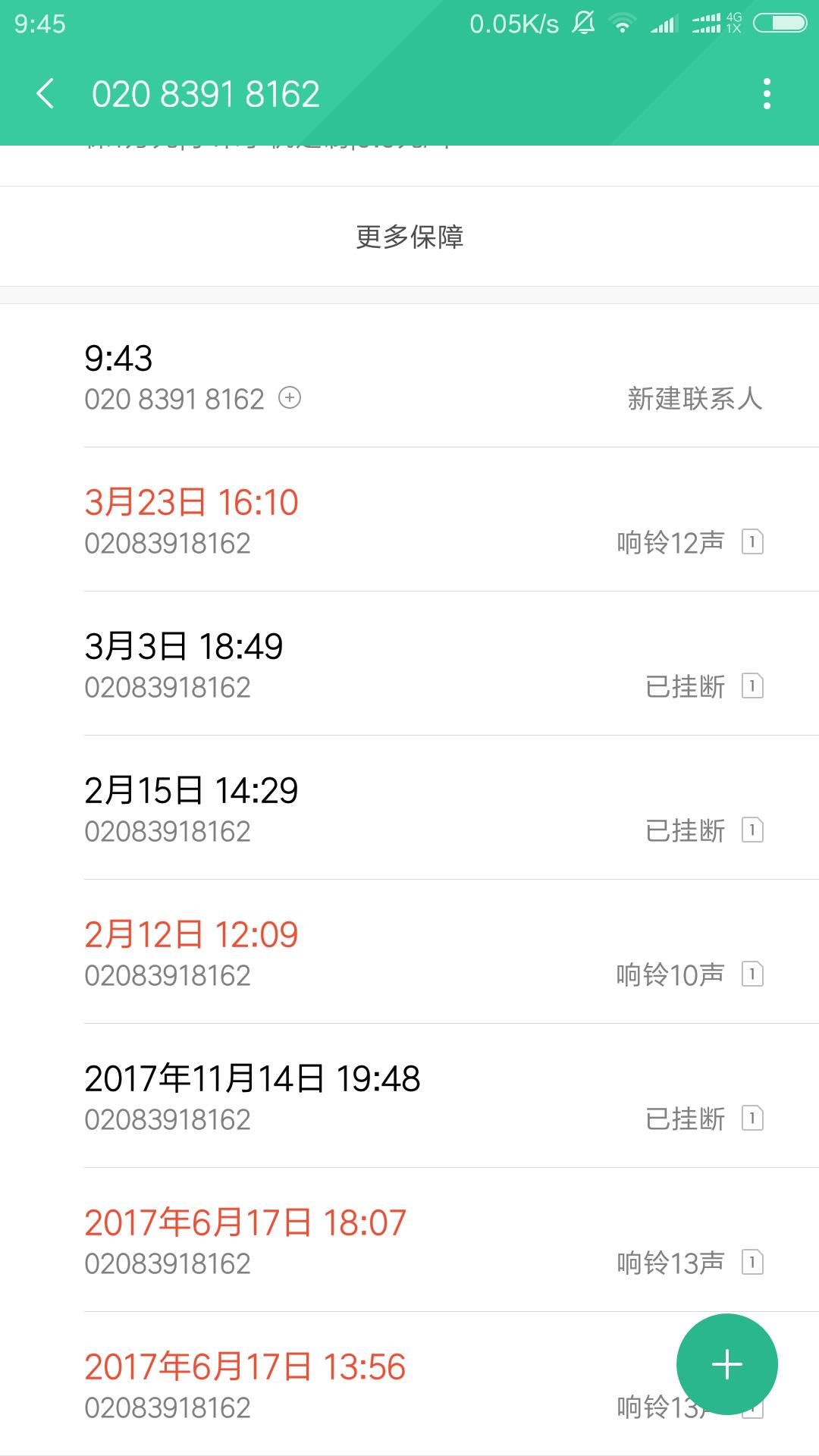Go back using the header arrow
This screenshot has height=1456, width=819.
(x=45, y=94)
